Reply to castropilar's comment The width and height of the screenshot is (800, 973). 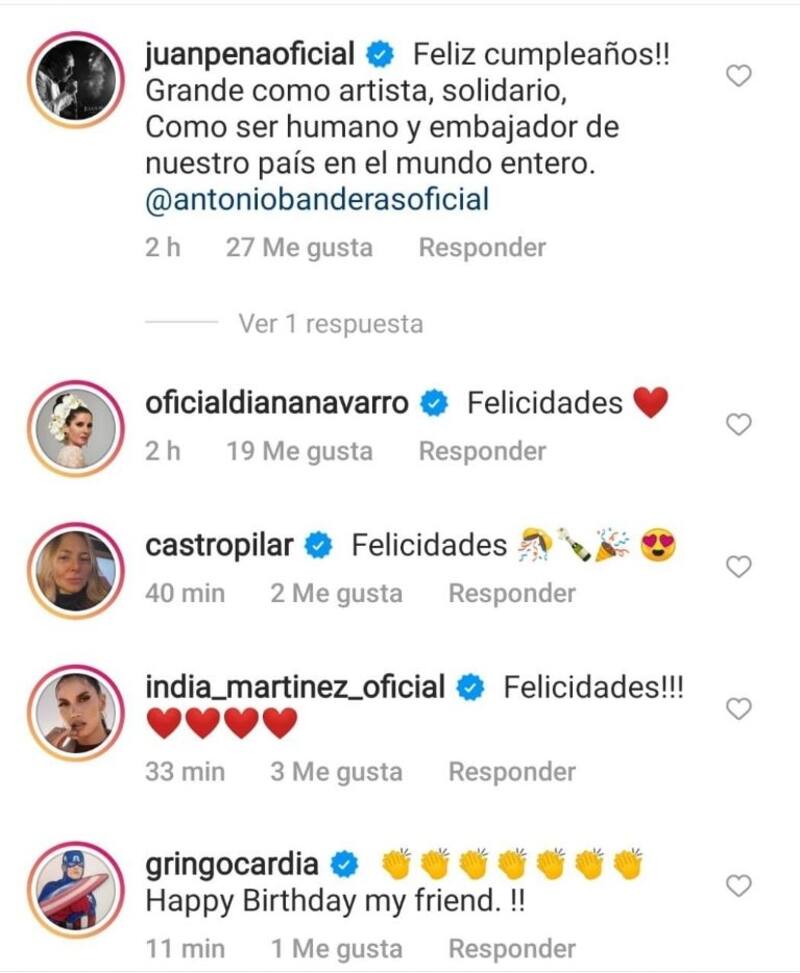click(x=512, y=593)
